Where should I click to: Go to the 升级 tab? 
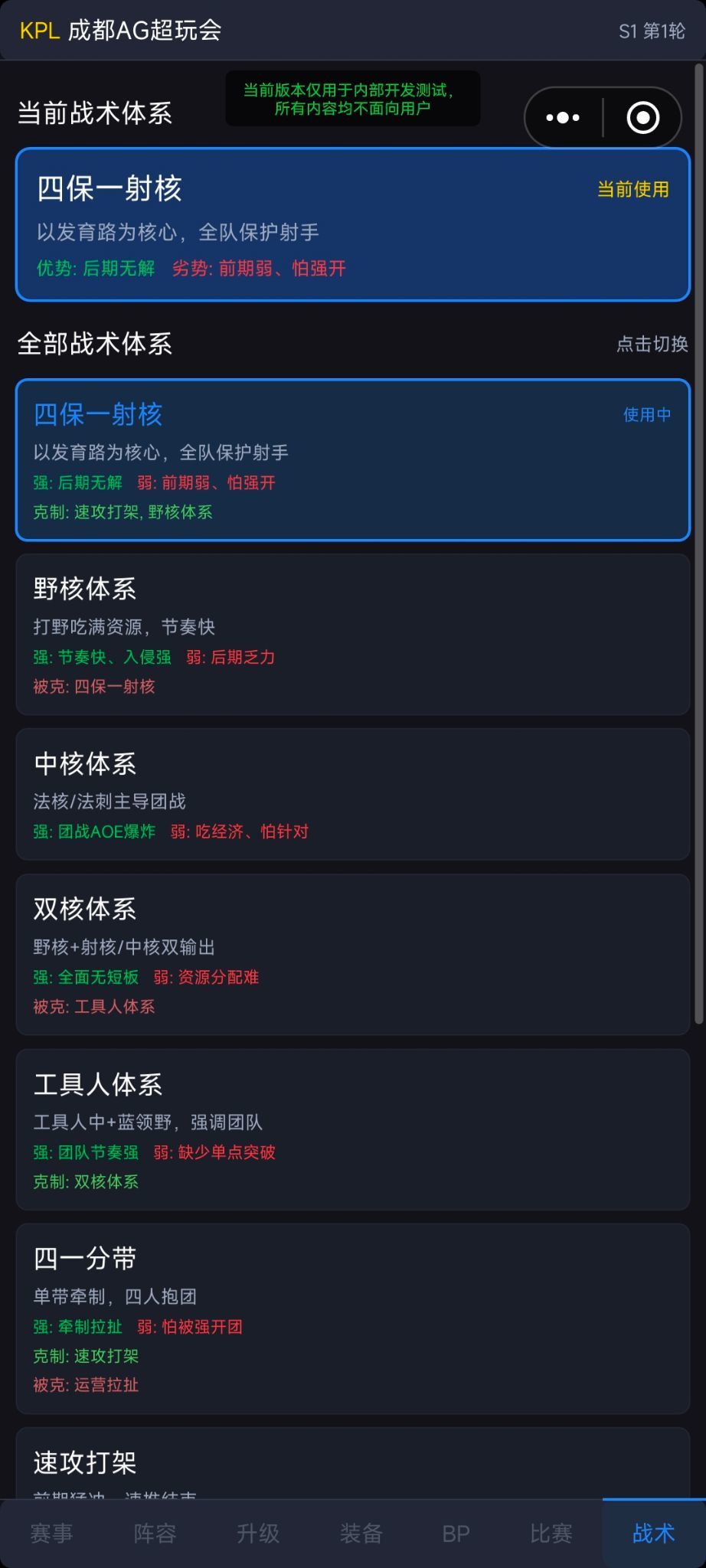click(258, 1534)
